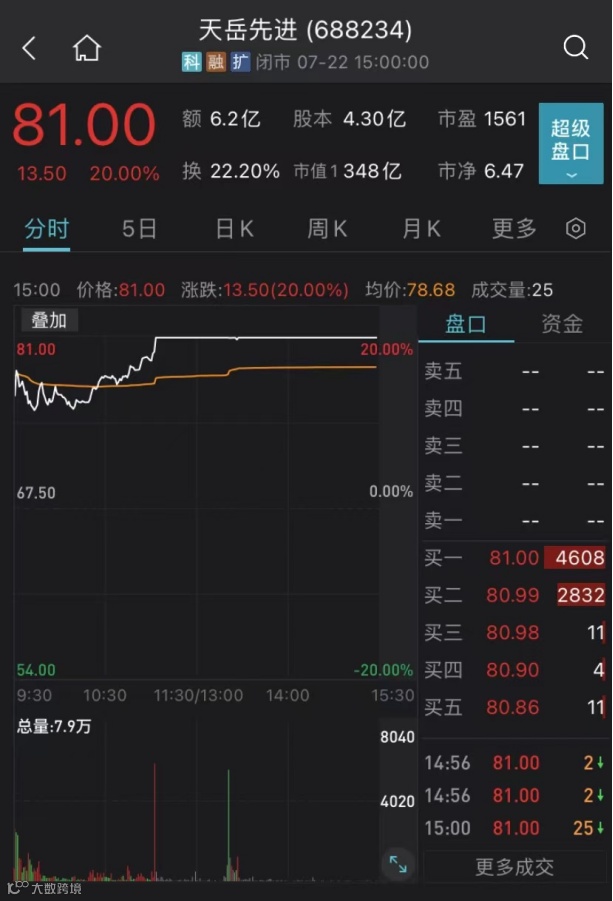This screenshot has height=901, width=613.
Task: View 更多成交 trade records
Action: (x=514, y=866)
